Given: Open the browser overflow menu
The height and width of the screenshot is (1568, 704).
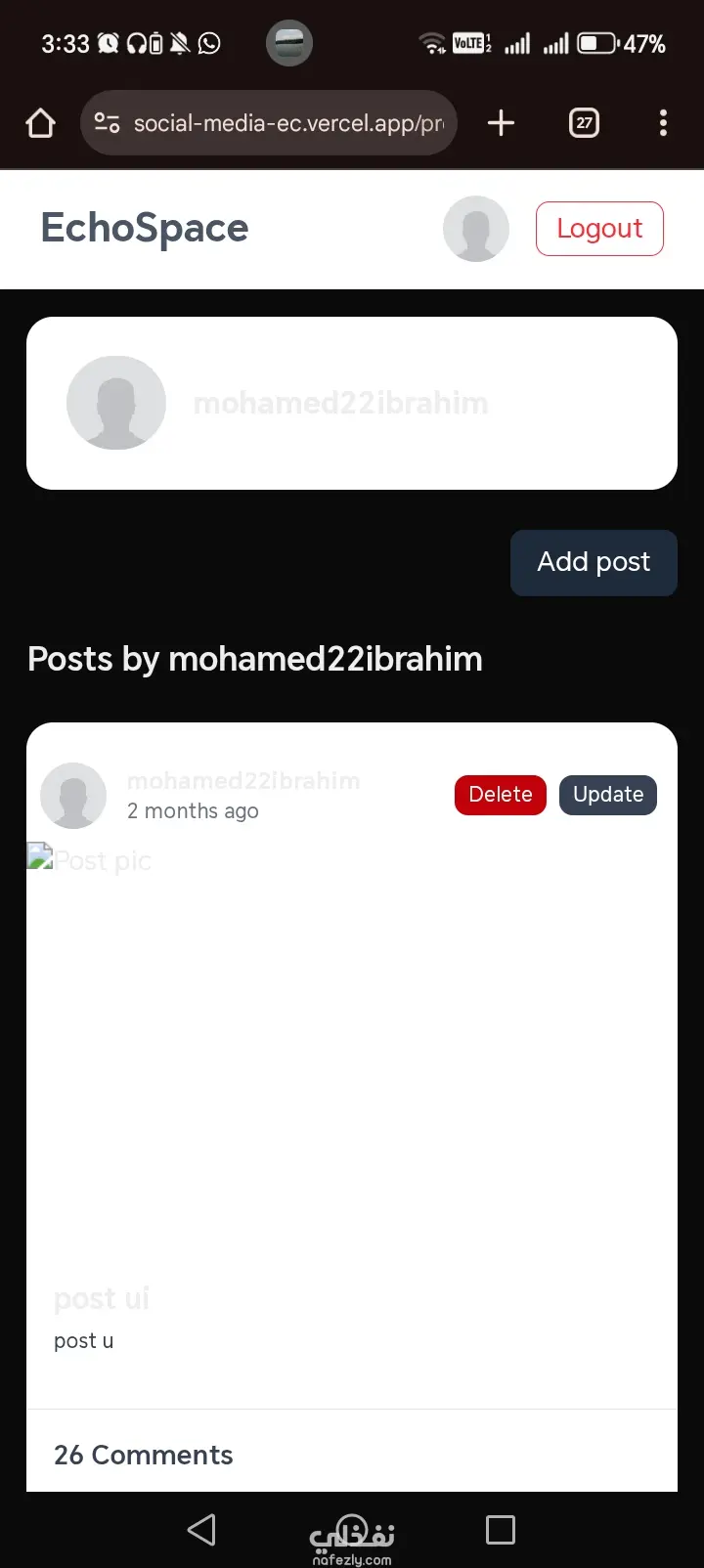Looking at the screenshot, I should (x=663, y=123).
